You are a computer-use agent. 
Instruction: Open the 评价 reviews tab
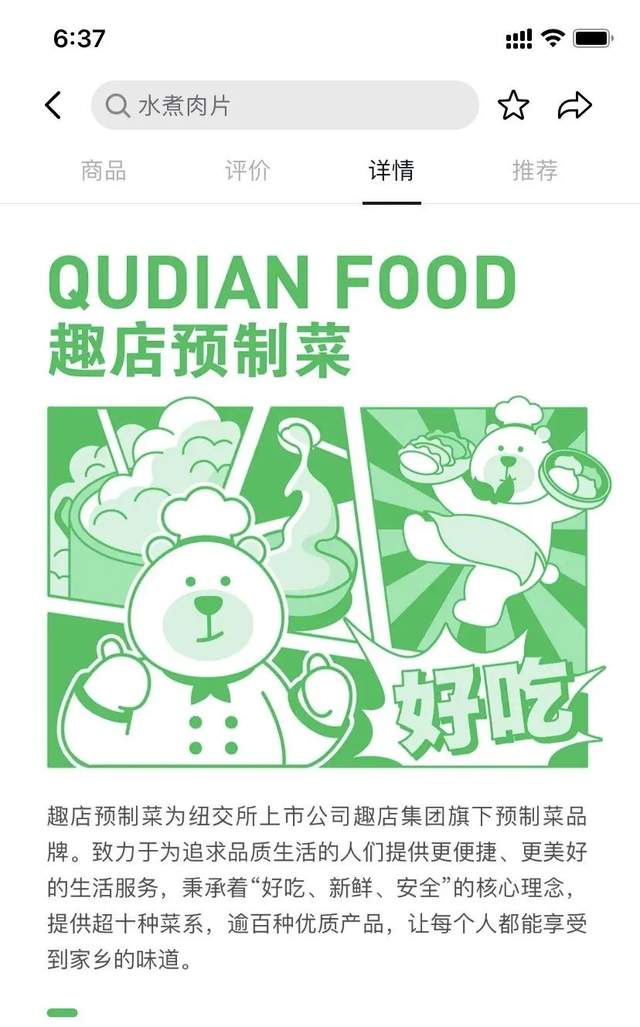pos(248,171)
